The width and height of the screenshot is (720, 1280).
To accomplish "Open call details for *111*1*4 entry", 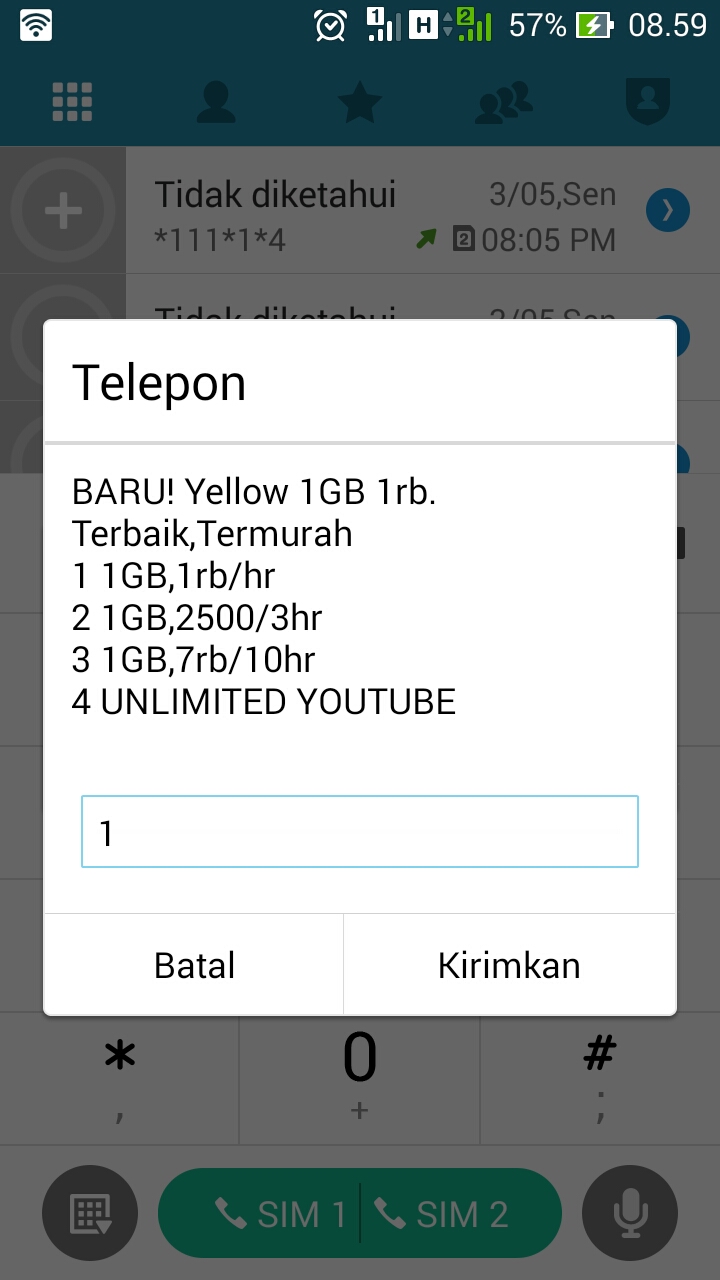I will (x=667, y=211).
